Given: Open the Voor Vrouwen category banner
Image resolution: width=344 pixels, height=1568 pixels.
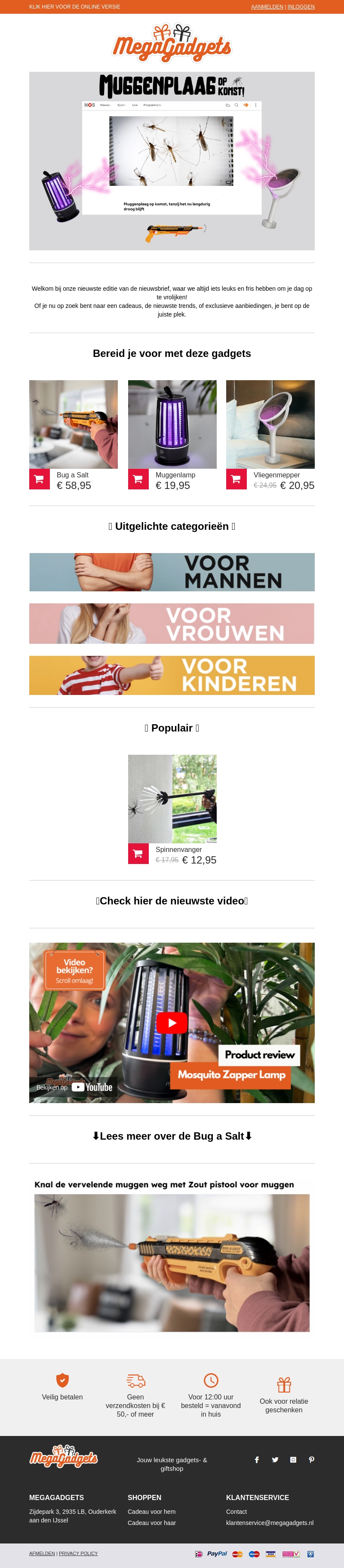Looking at the screenshot, I should click(x=172, y=623).
